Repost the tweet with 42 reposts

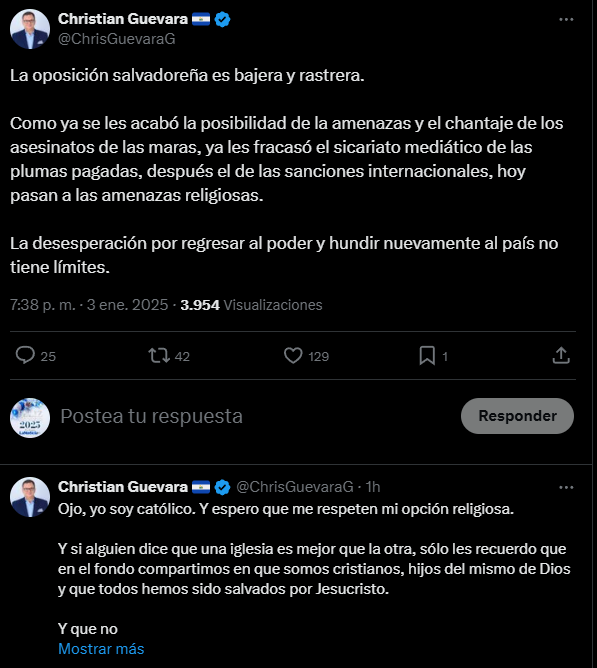pyautogui.click(x=159, y=355)
